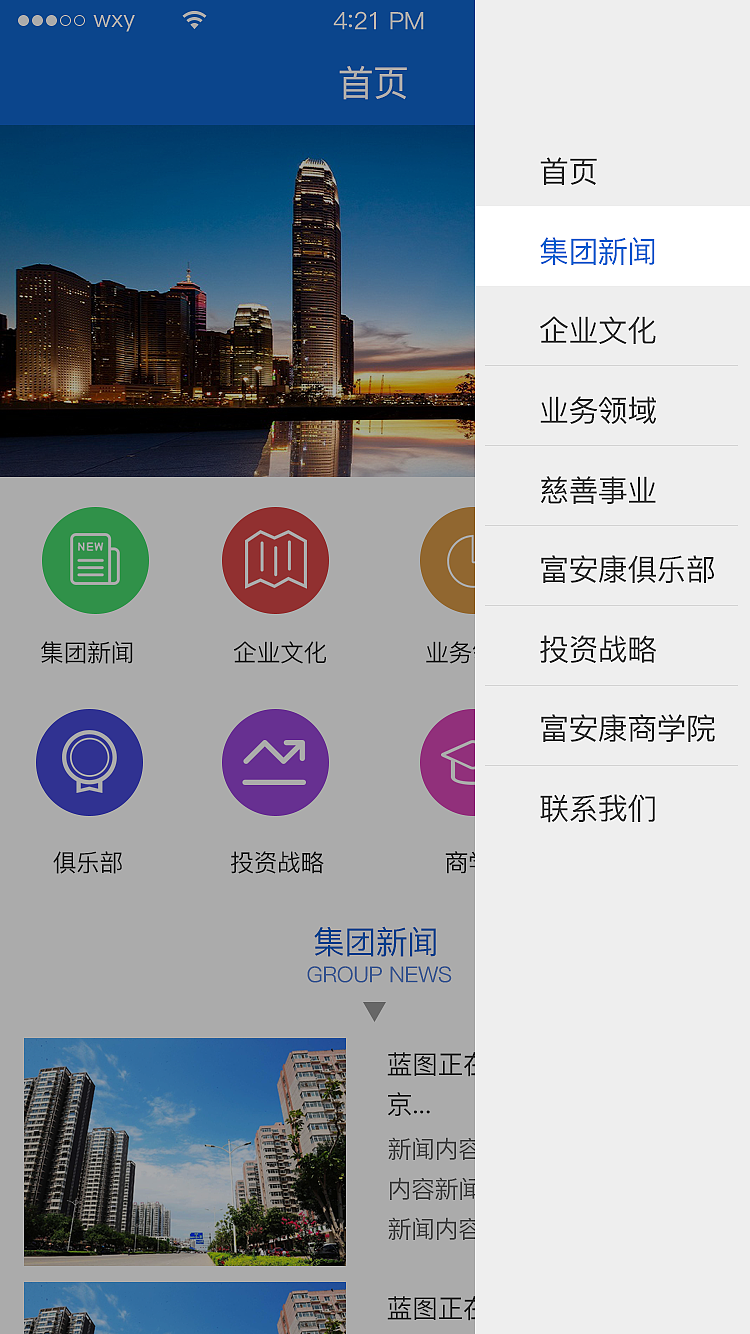Select the blue 俱乐部 badge icon

90,762
